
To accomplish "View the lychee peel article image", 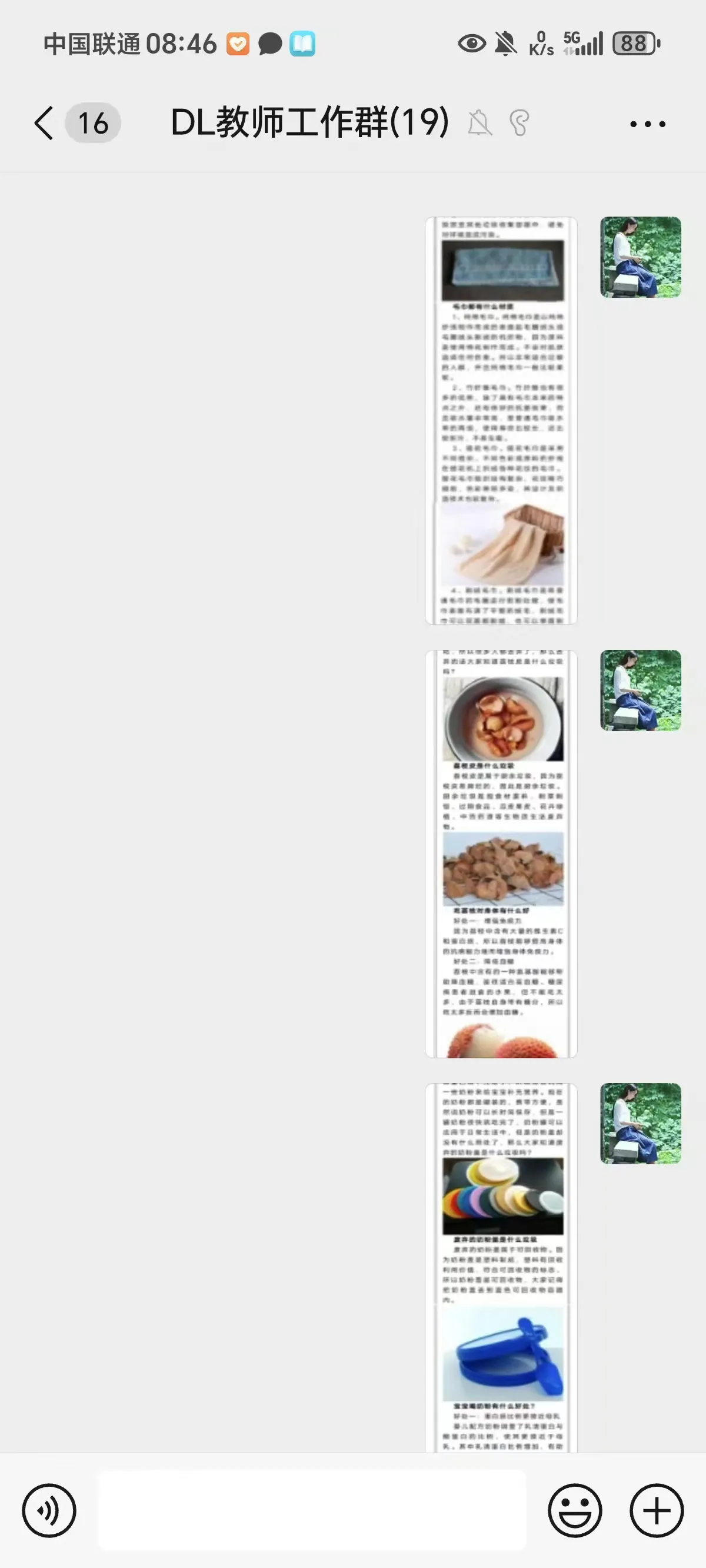I will coord(501,853).
